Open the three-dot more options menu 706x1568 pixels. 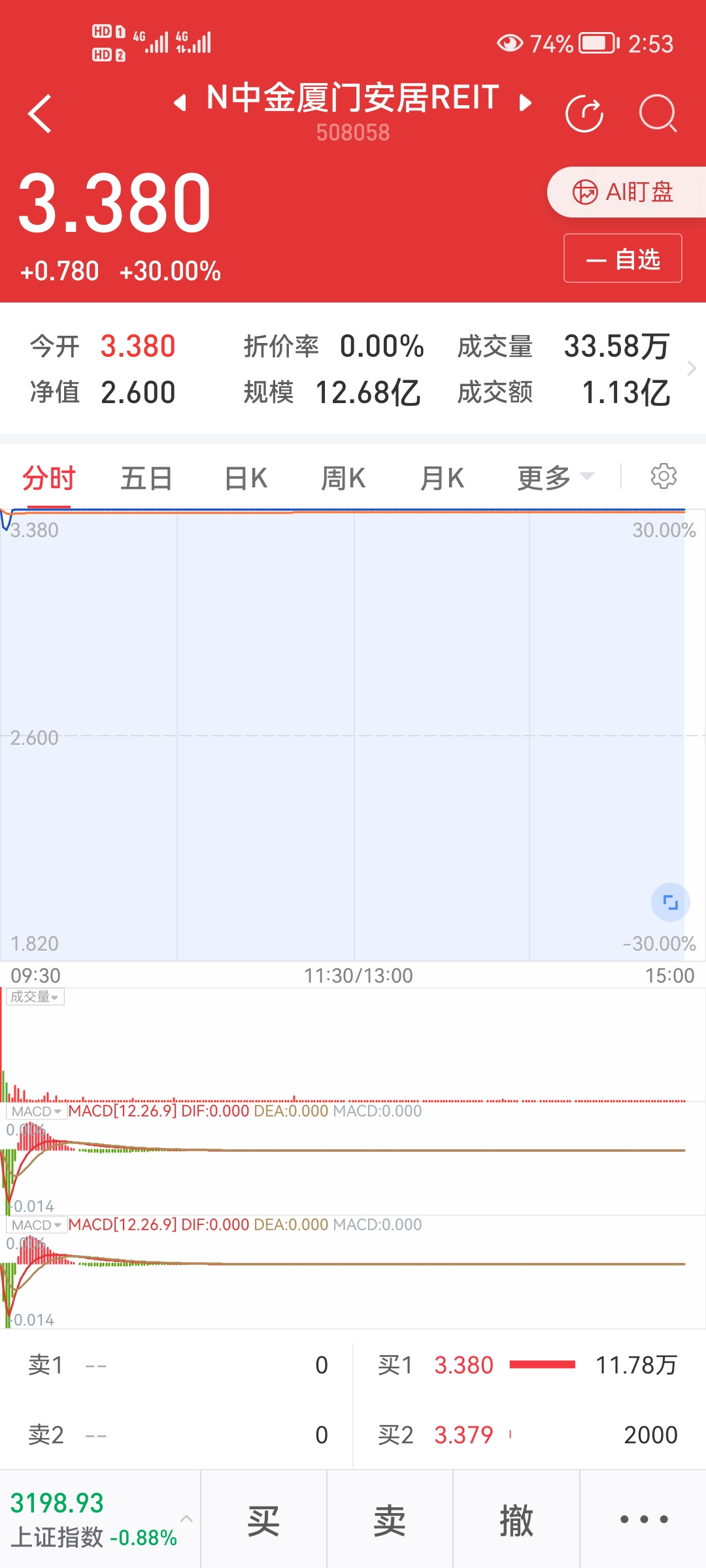[x=644, y=1520]
